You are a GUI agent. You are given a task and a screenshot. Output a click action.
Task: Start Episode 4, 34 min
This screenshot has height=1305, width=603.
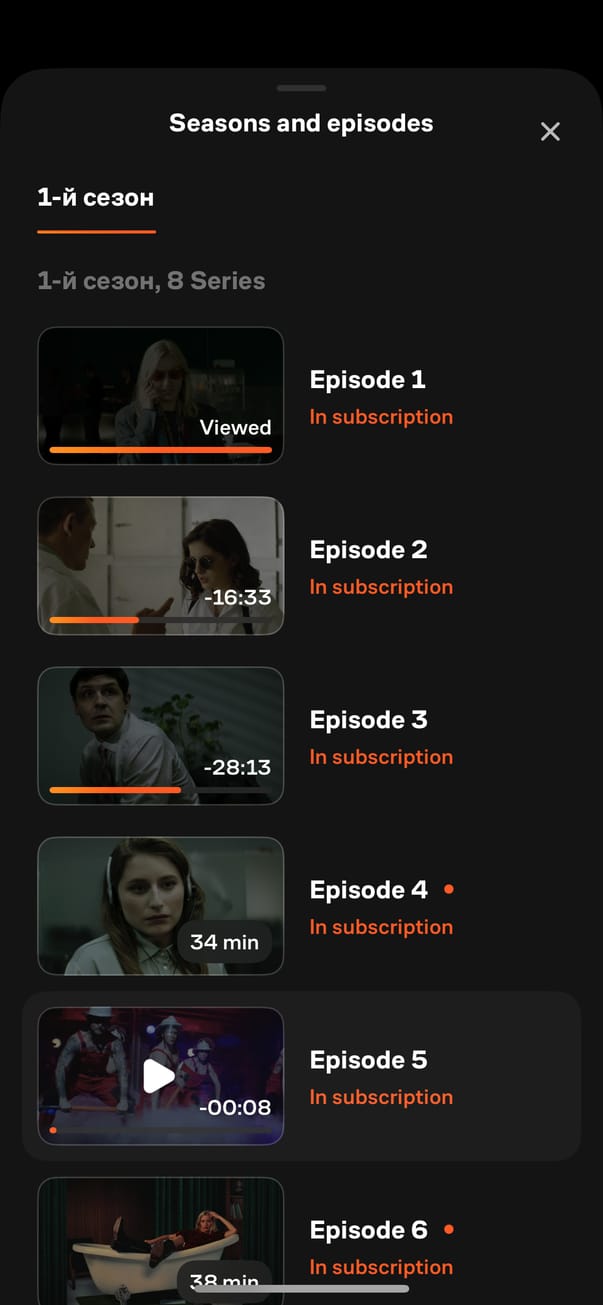[161, 906]
